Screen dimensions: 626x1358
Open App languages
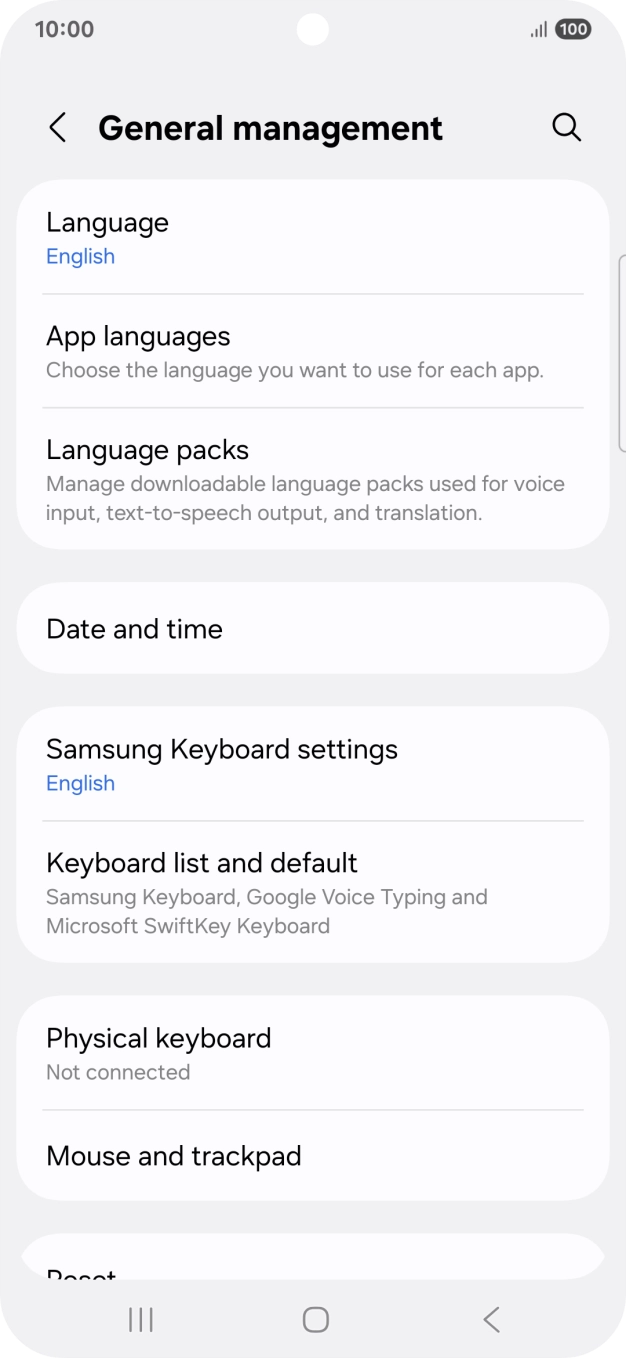[312, 351]
